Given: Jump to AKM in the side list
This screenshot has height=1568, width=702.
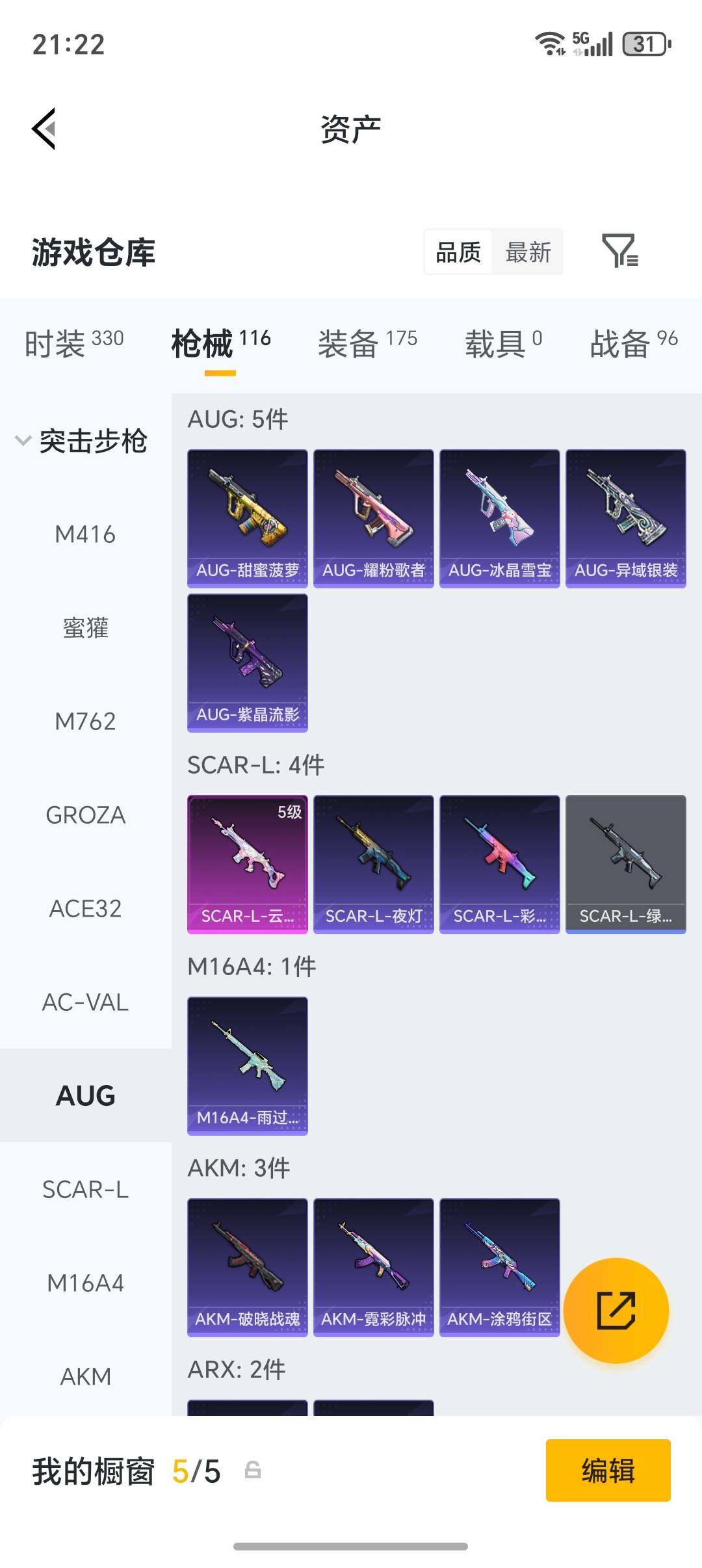Looking at the screenshot, I should pos(85,1377).
